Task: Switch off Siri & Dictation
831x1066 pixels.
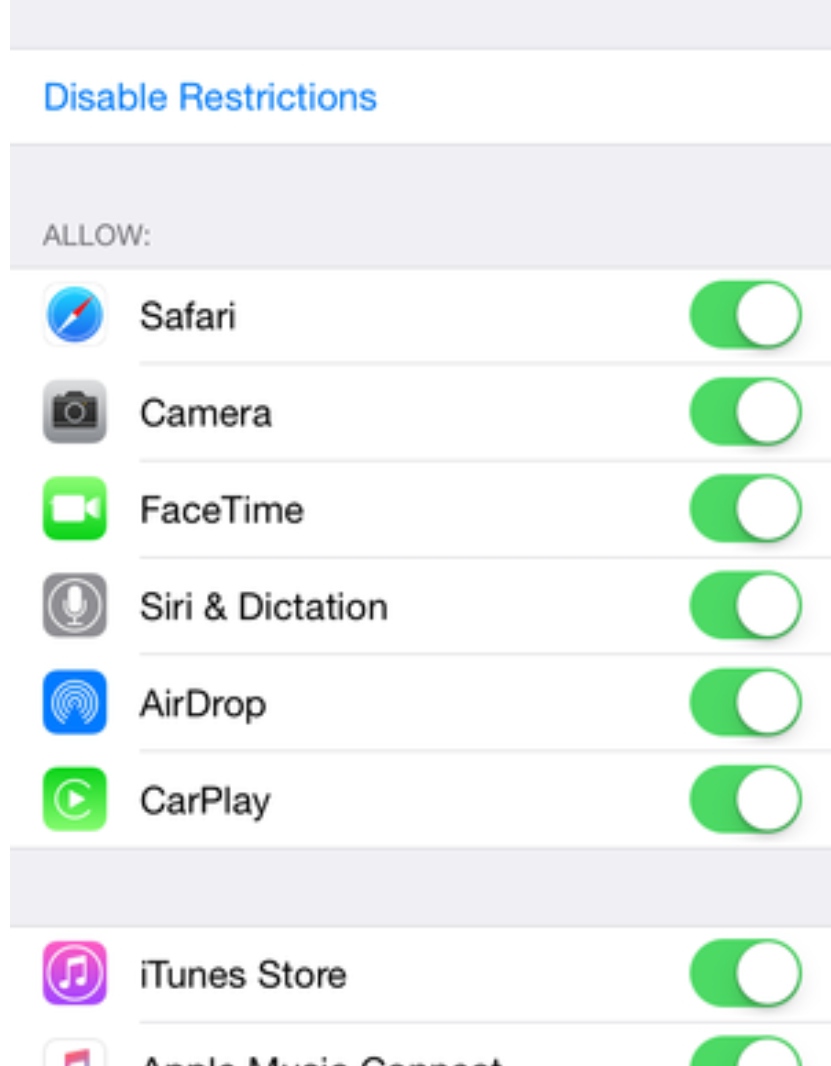Action: [x=746, y=606]
